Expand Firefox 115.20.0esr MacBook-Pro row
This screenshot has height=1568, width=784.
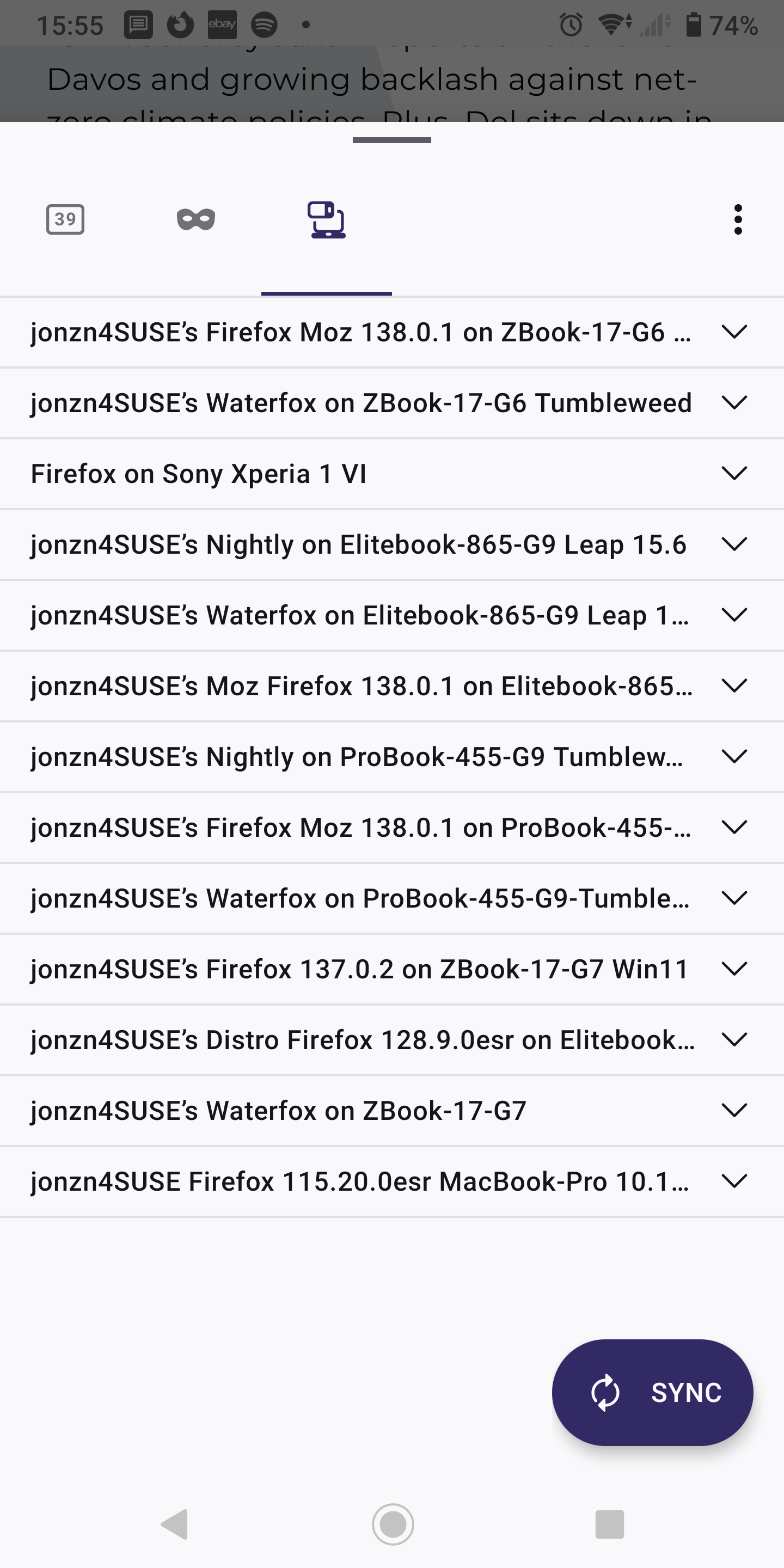tap(733, 1181)
